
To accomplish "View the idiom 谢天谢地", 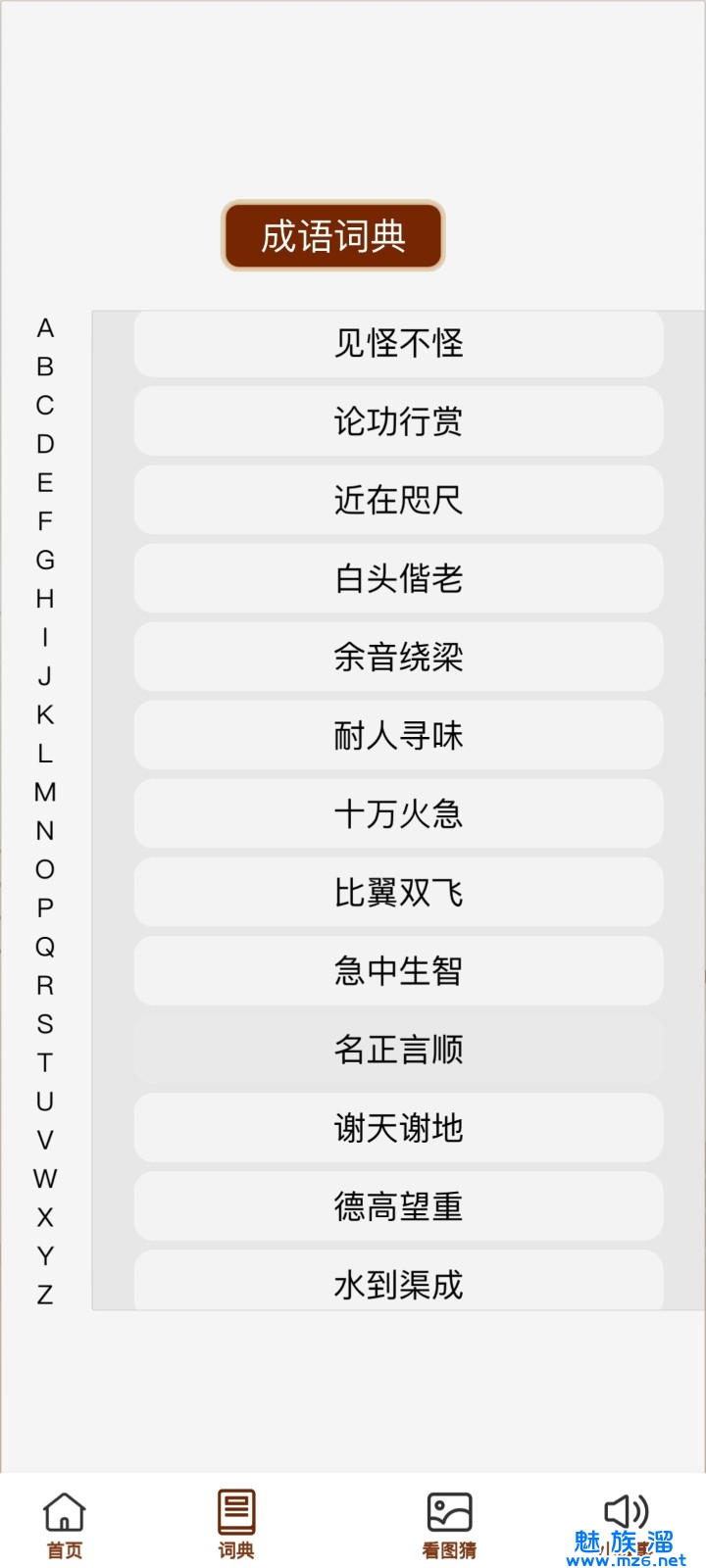I will coord(398,1127).
